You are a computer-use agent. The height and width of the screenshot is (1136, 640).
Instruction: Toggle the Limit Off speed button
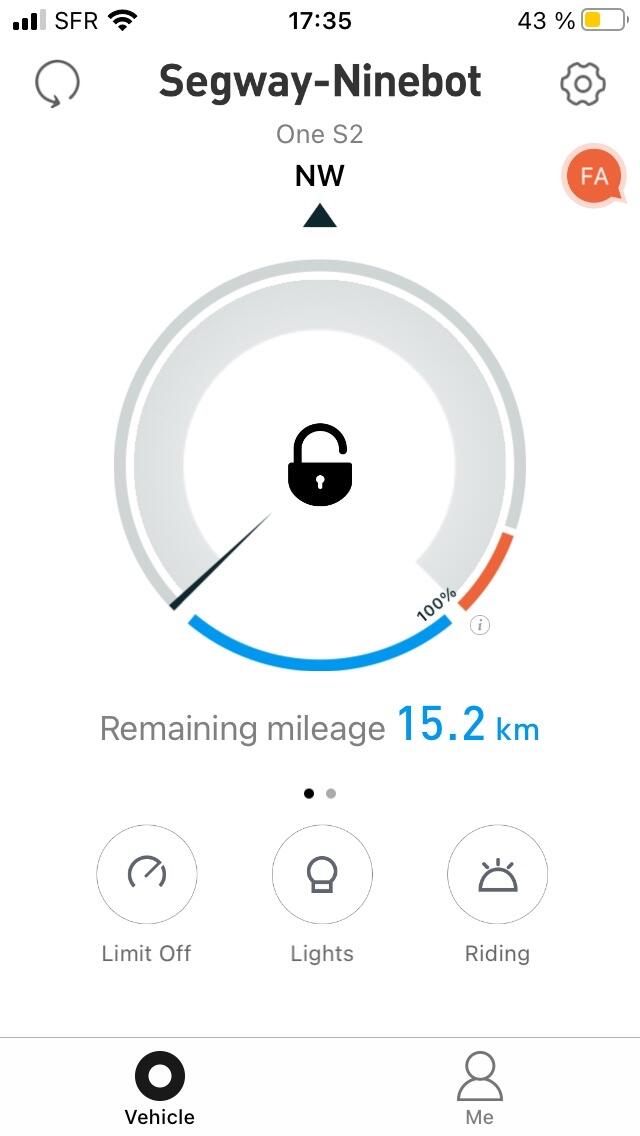146,874
